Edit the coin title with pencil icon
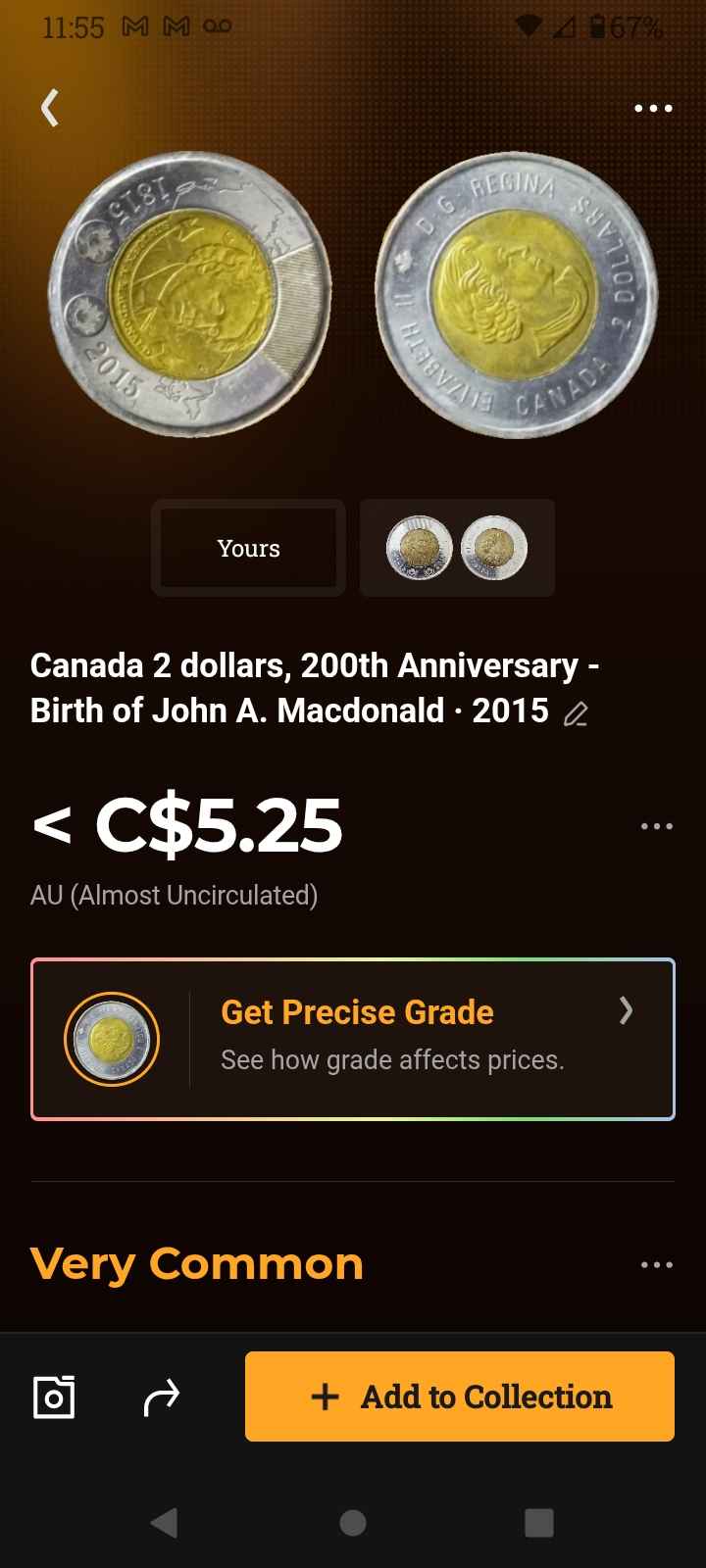Image resolution: width=706 pixels, height=1568 pixels. [x=577, y=713]
